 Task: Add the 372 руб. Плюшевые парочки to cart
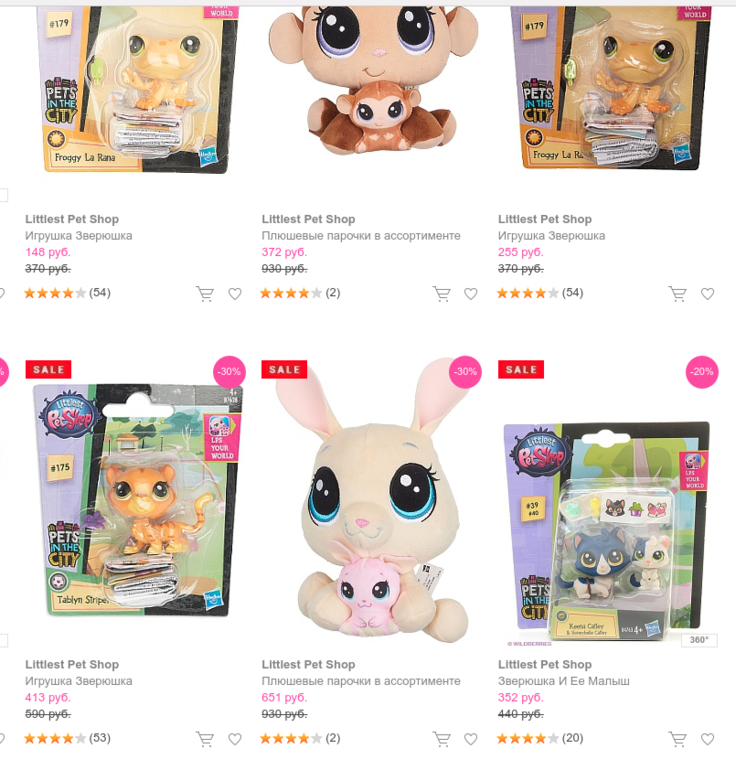pyautogui.click(x=441, y=294)
